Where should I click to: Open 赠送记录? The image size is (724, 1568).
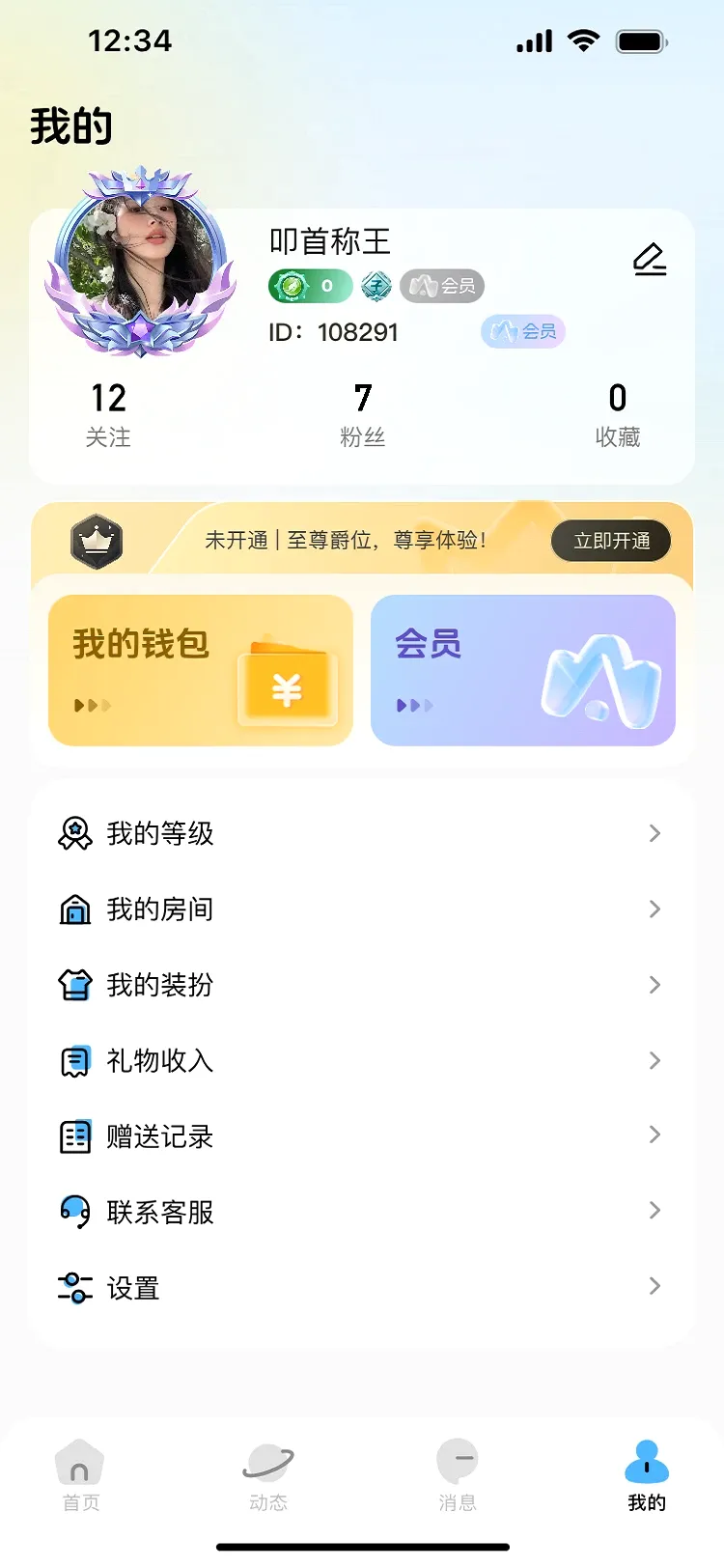click(362, 1136)
